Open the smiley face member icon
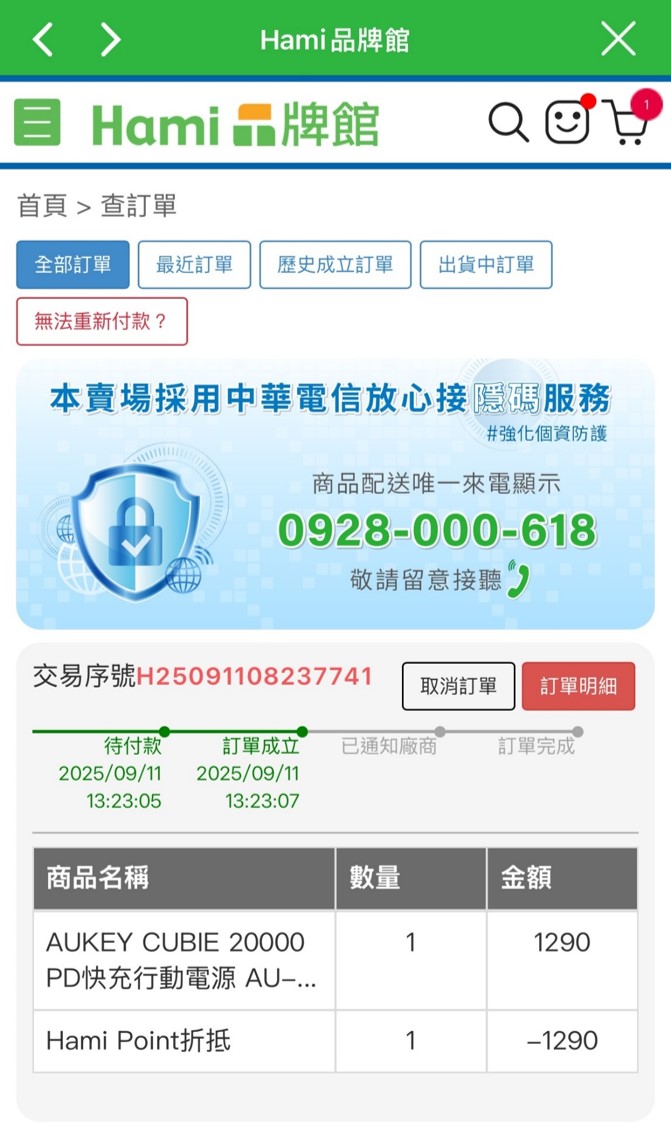The height and width of the screenshot is (1132, 671). coord(567,122)
